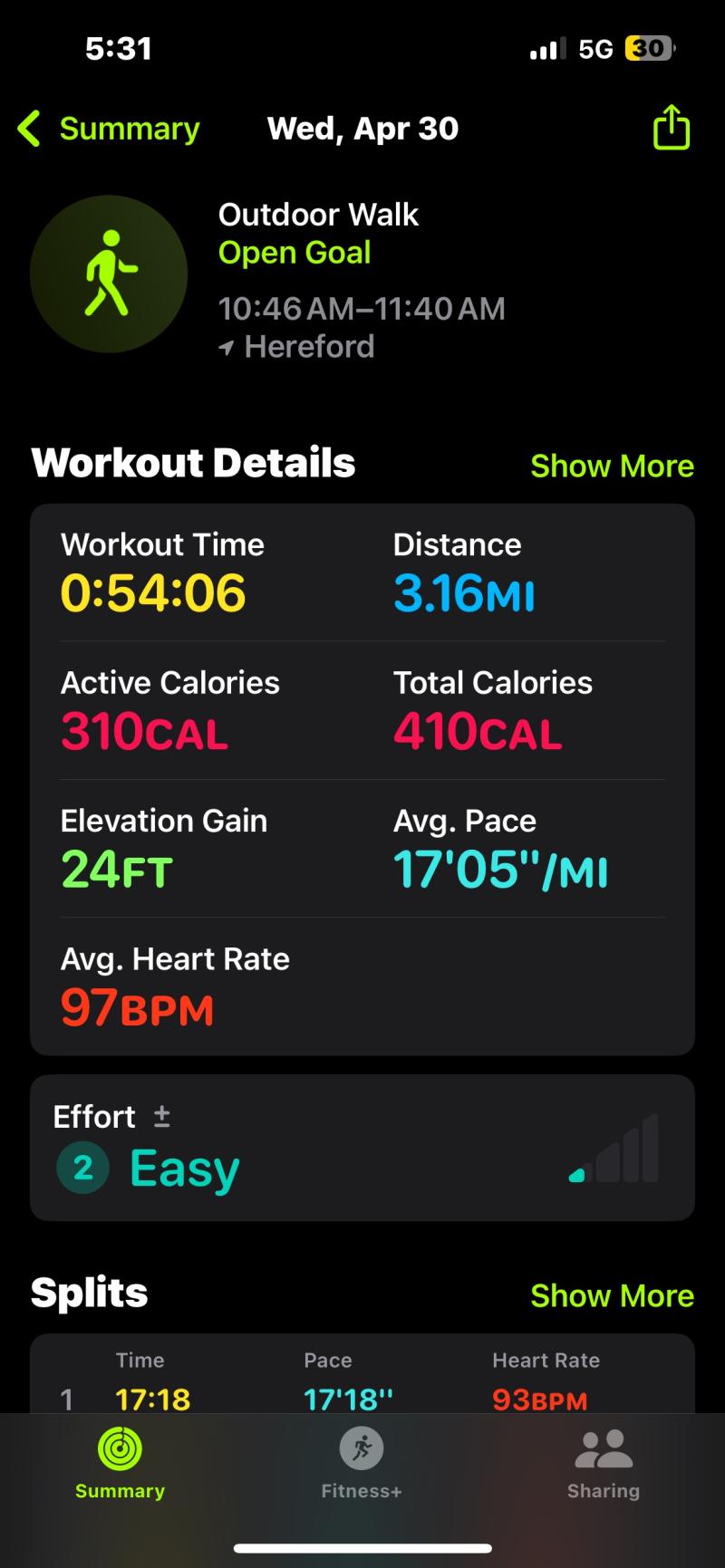The width and height of the screenshot is (725, 1568).
Task: Select the Summary tab
Action: (120, 1463)
